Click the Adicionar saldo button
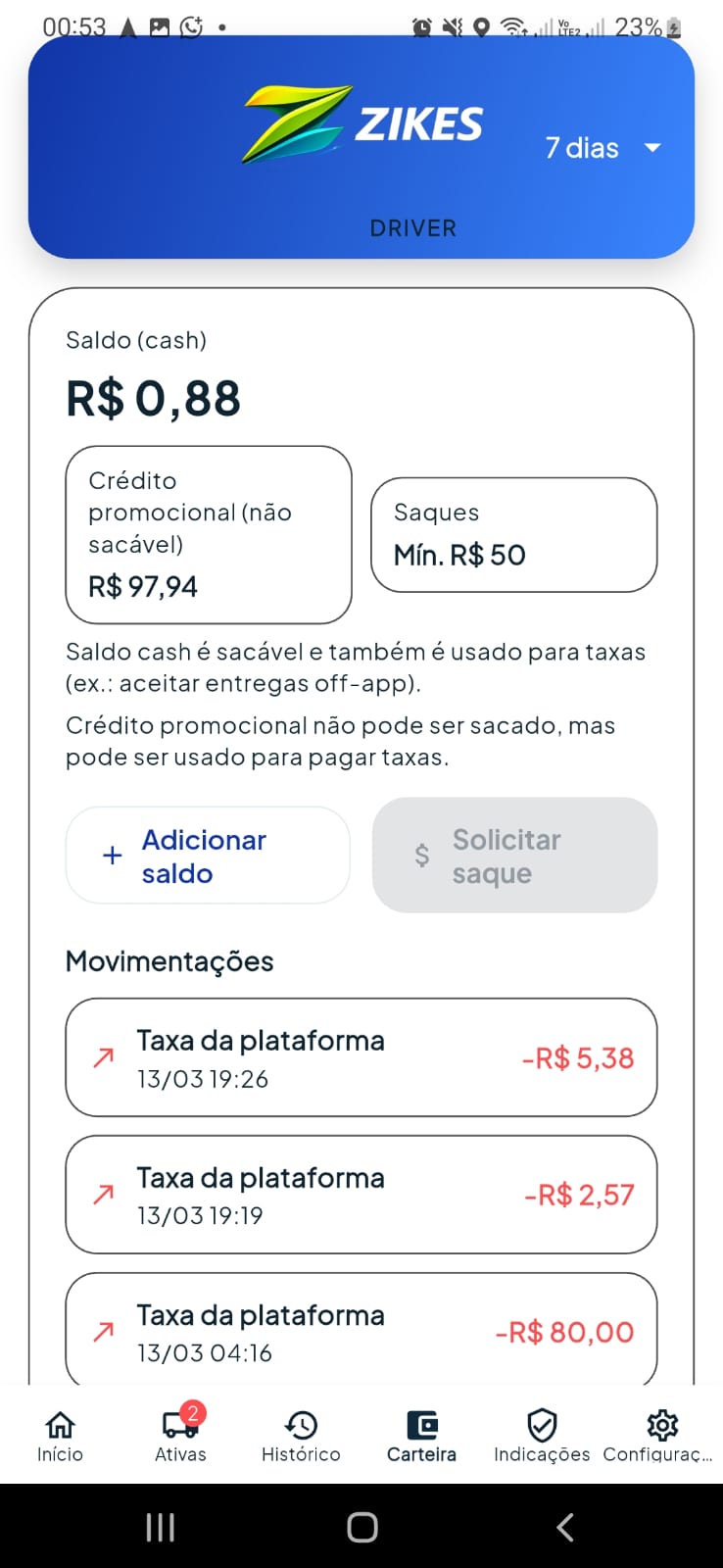This screenshot has width=723, height=1568. pyautogui.click(x=207, y=855)
